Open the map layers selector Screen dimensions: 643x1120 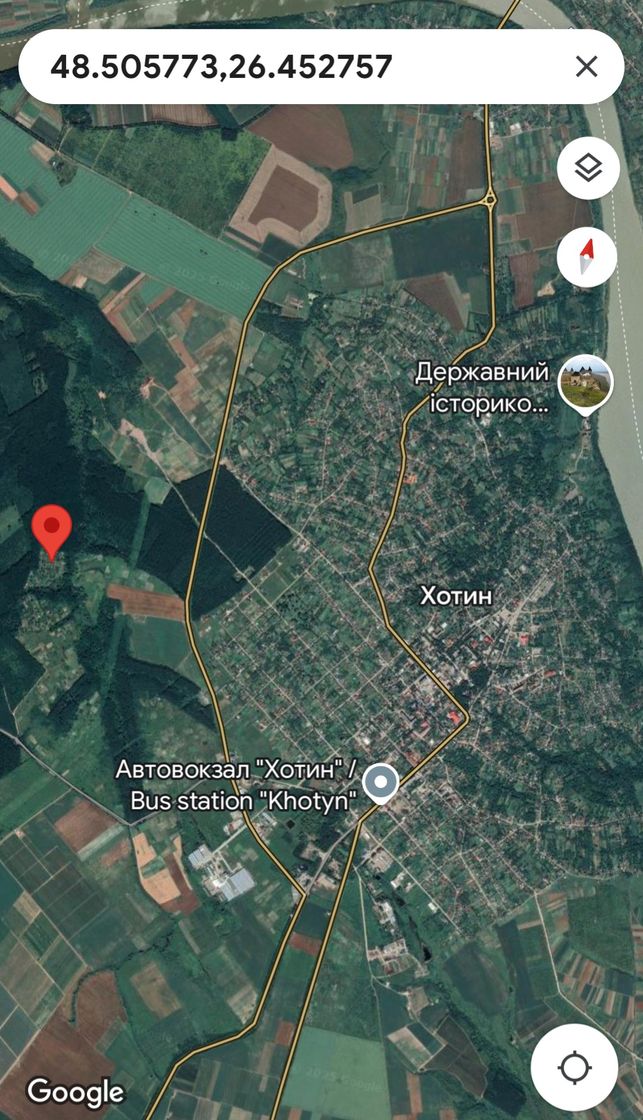588,169
